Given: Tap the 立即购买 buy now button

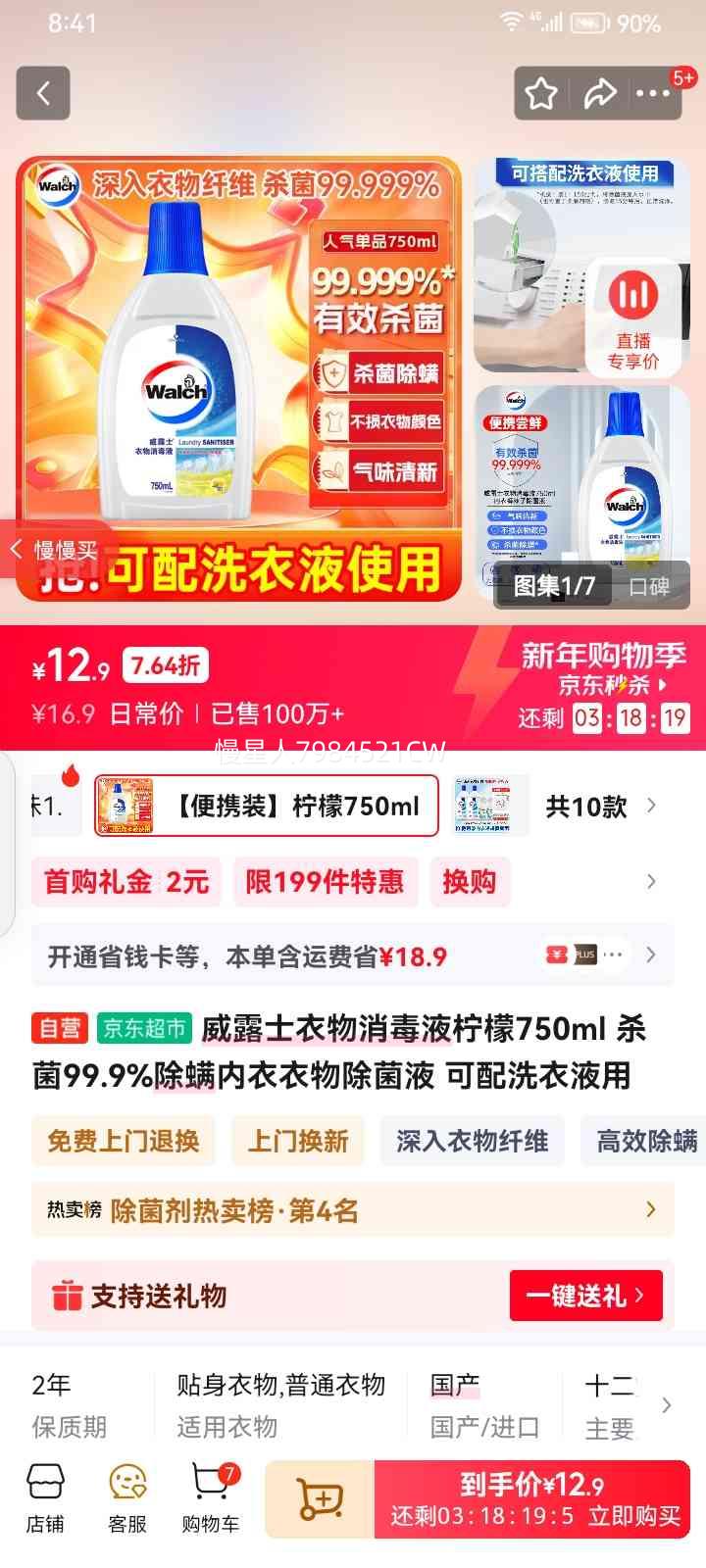Looking at the screenshot, I should (x=624, y=1514).
